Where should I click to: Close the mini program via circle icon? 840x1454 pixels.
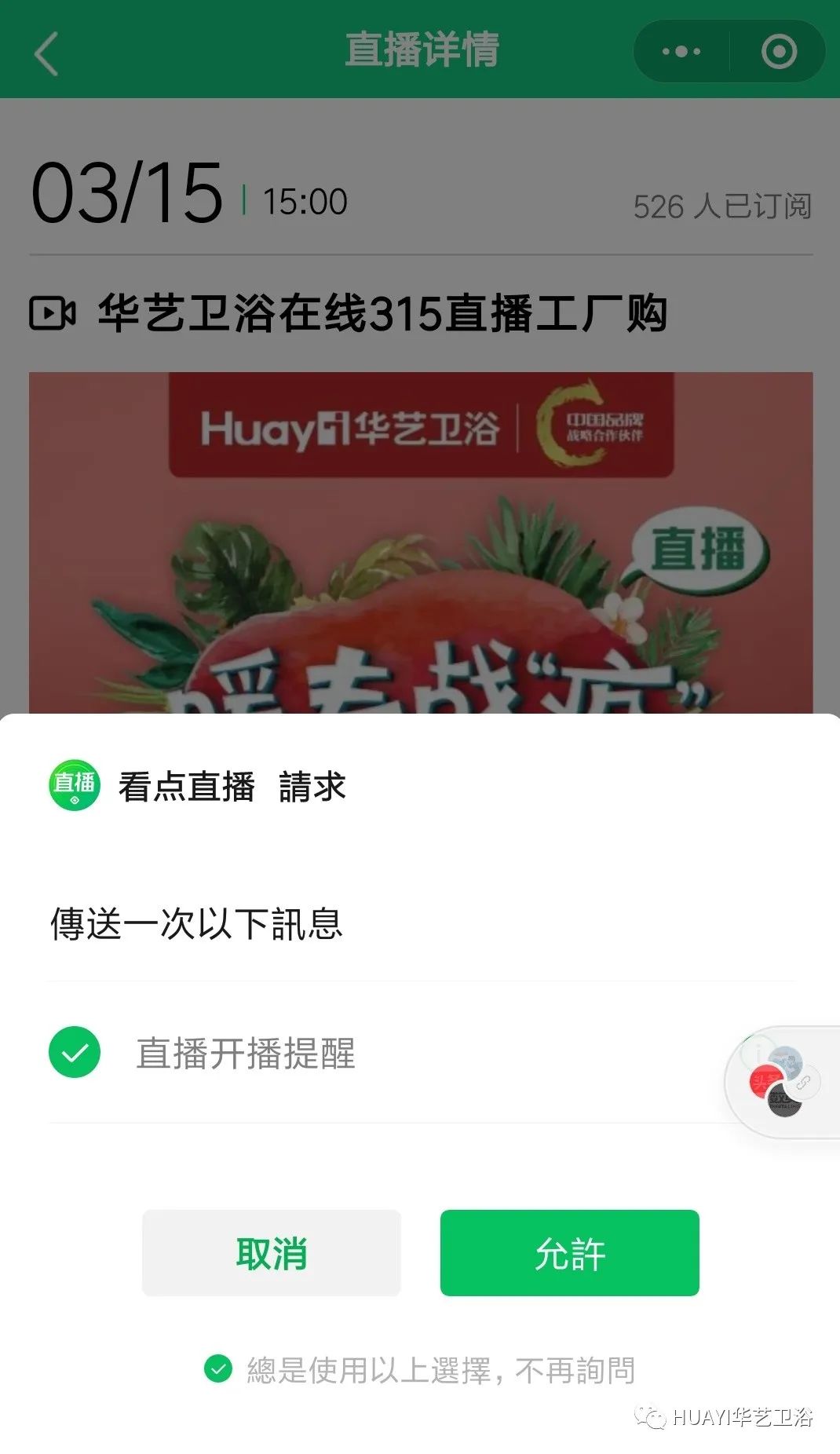[x=778, y=52]
